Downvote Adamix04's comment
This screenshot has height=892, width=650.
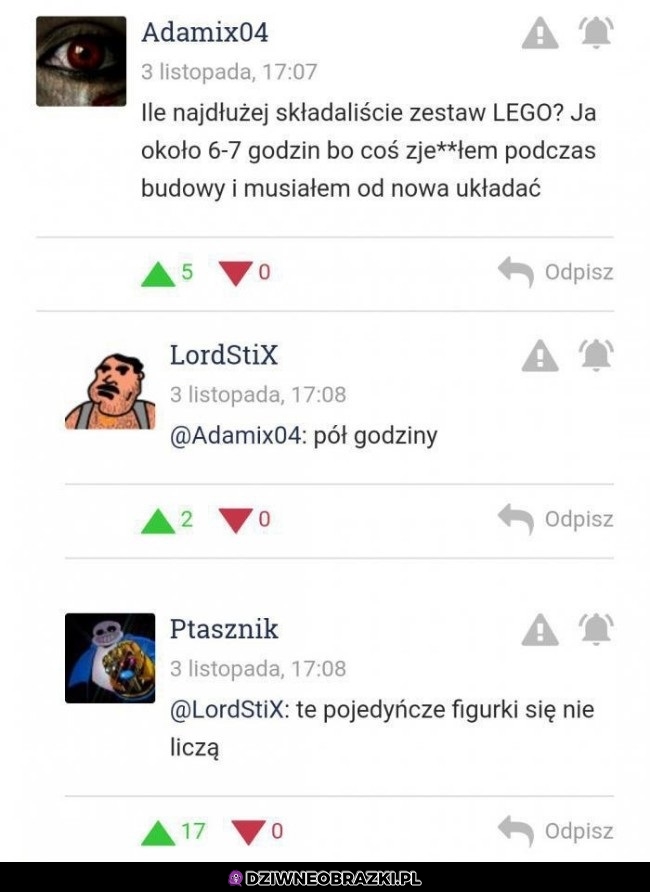pyautogui.click(x=236, y=273)
